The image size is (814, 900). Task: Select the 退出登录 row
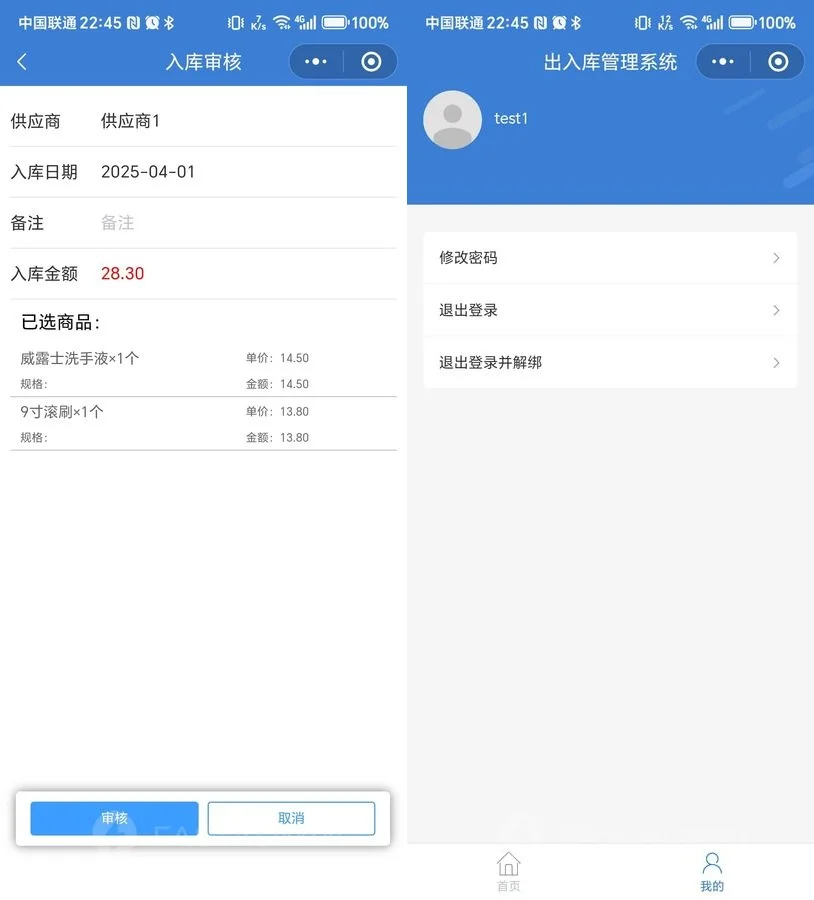[x=610, y=310]
